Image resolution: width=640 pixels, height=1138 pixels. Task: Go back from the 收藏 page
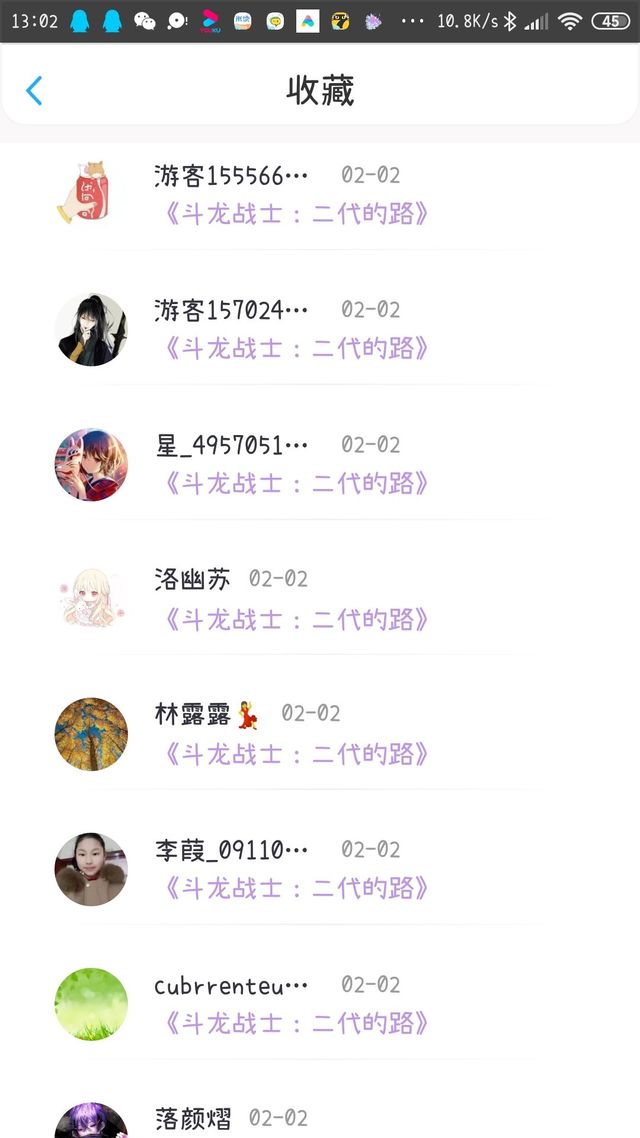[x=34, y=91]
